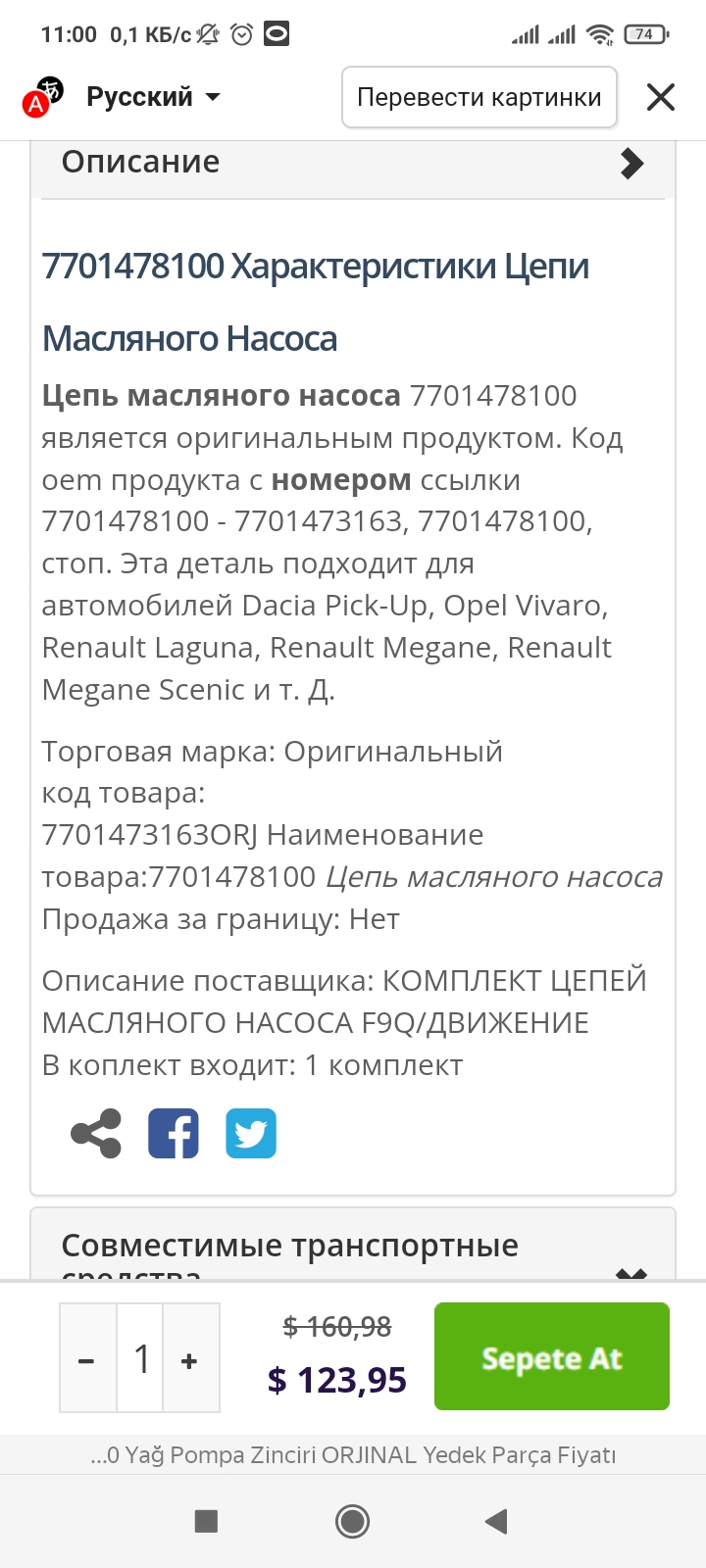Close the translation bar
This screenshot has height=1568, width=706.
[661, 97]
